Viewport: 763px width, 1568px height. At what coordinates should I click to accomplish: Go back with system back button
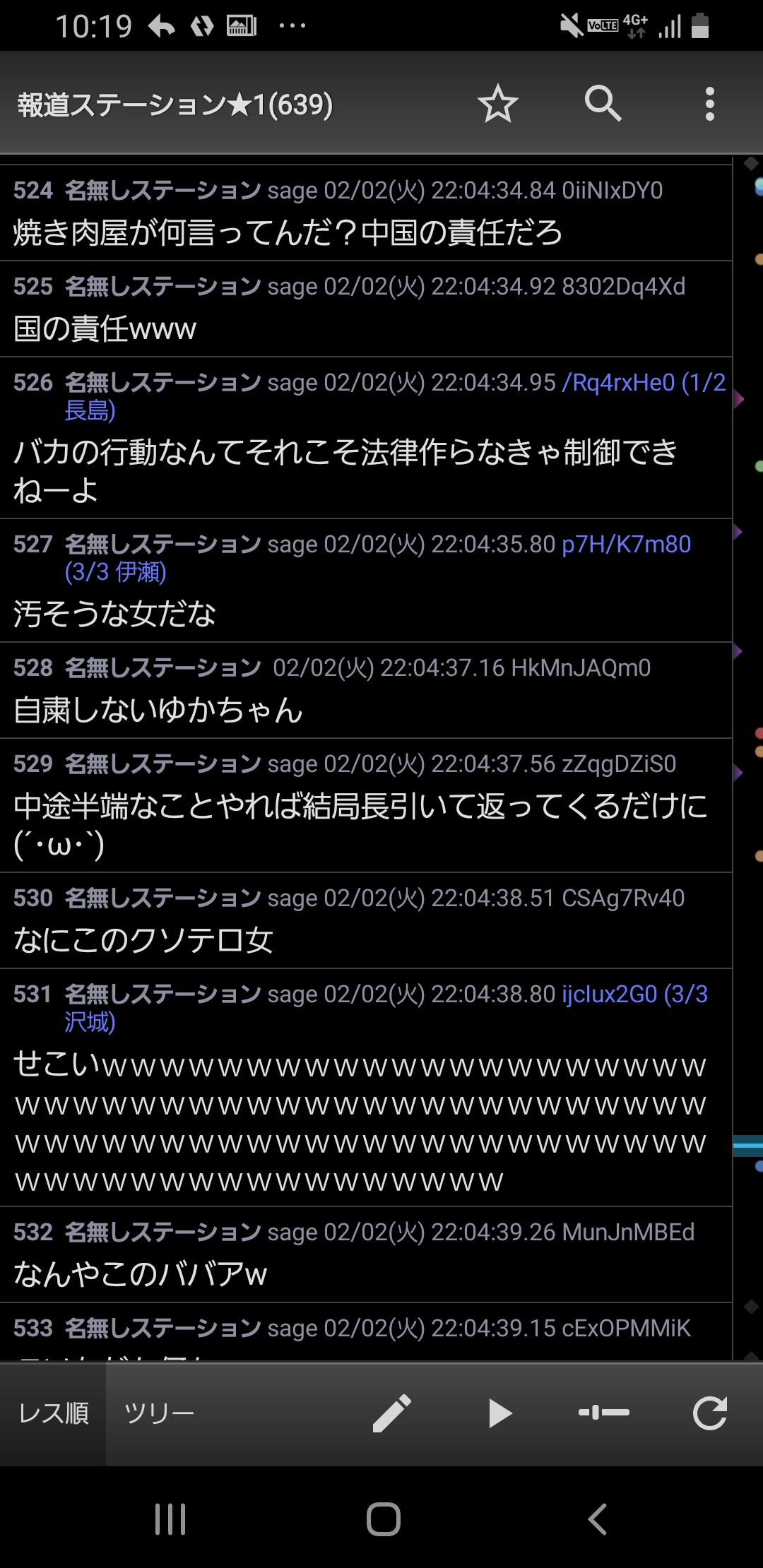click(597, 1519)
